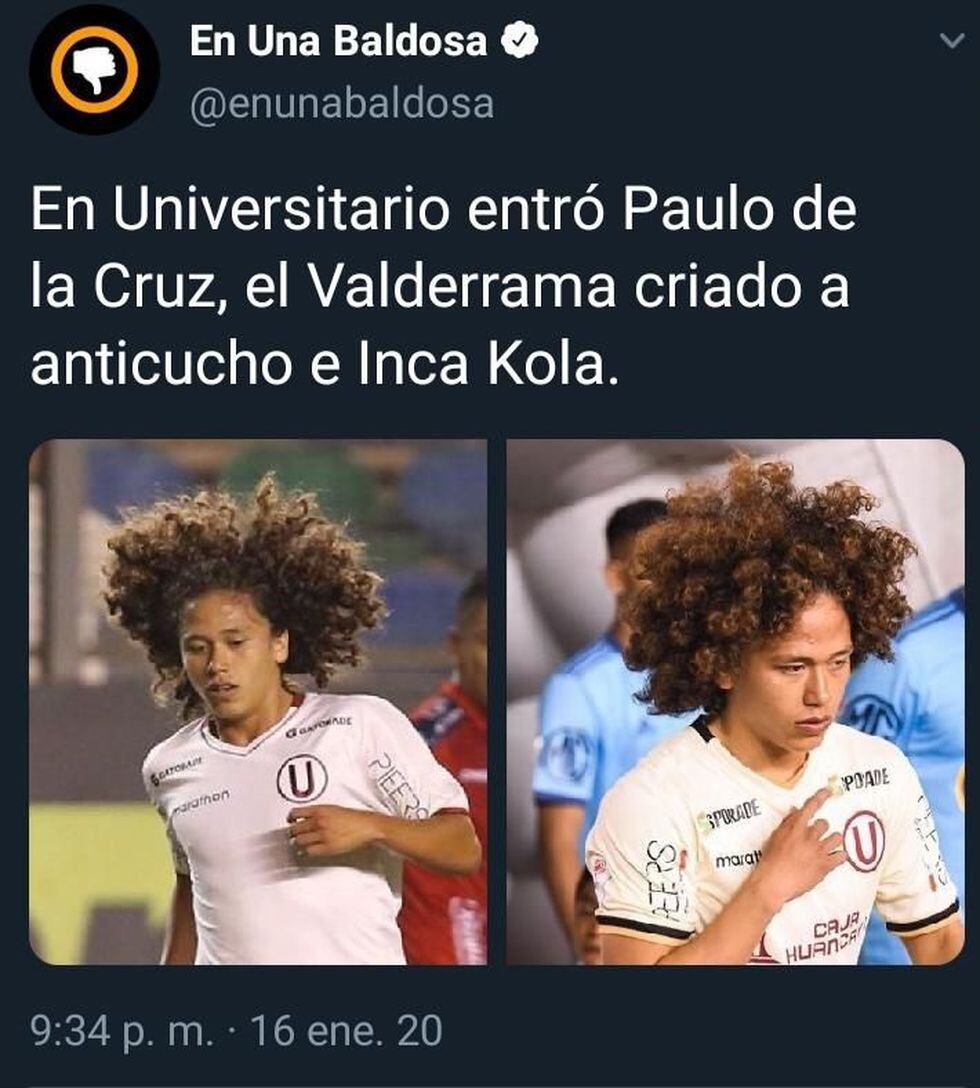View the right photo of the tweet
Image resolution: width=980 pixels, height=1088 pixels.
[x=735, y=702]
